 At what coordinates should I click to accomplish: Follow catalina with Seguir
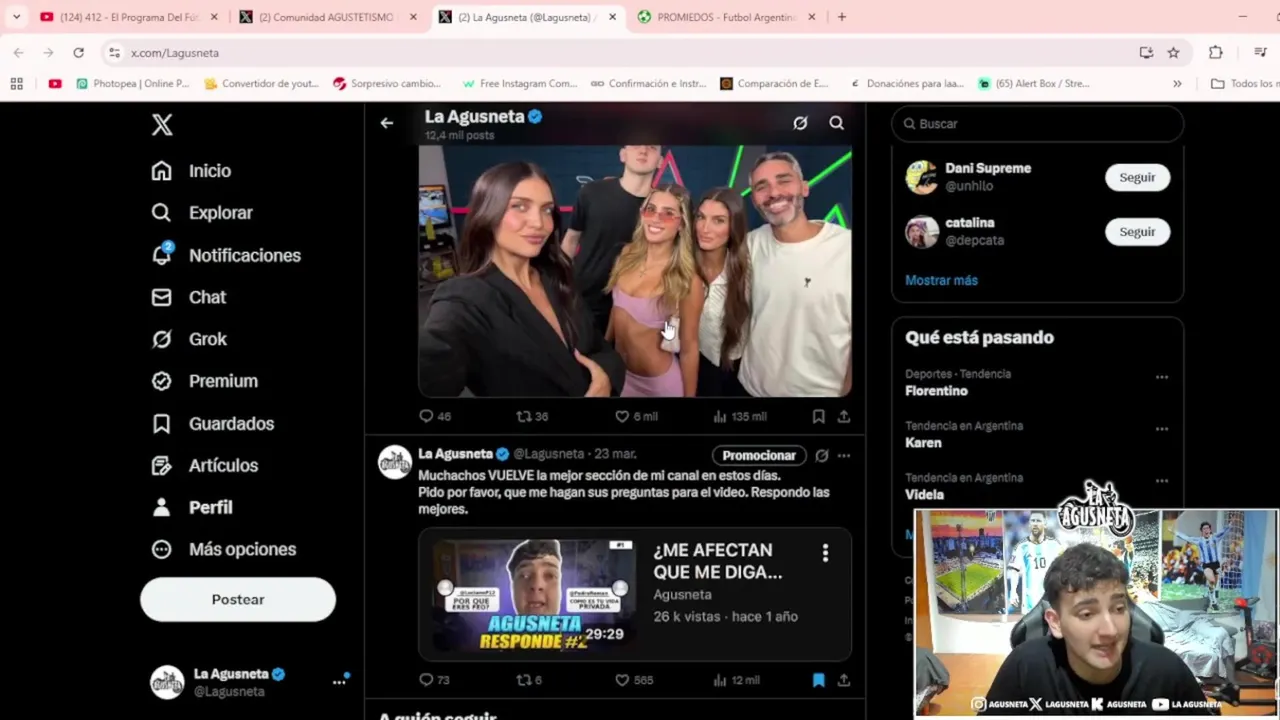click(x=1137, y=231)
